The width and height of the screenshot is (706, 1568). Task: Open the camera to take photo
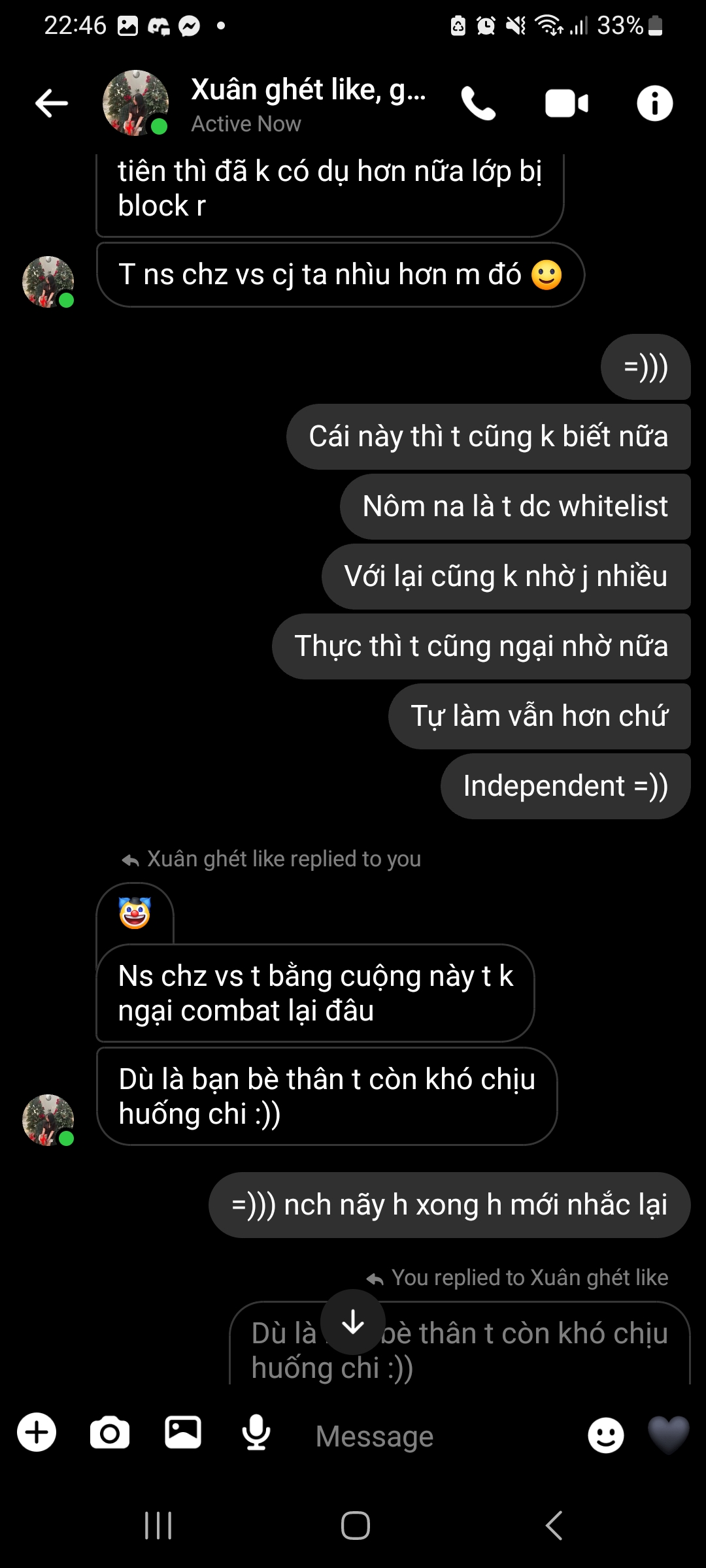110,1433
